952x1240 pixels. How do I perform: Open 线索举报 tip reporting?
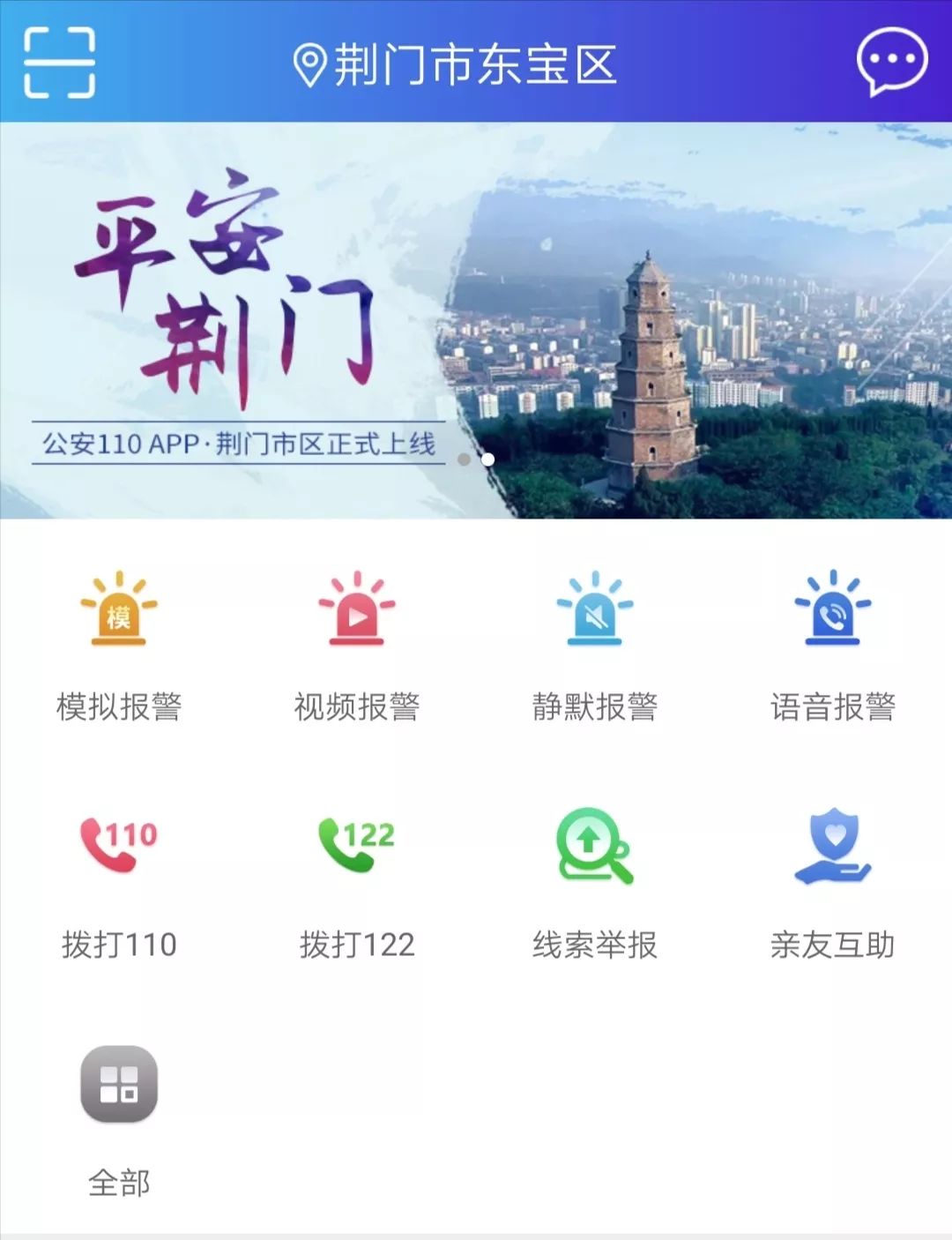[x=595, y=882]
